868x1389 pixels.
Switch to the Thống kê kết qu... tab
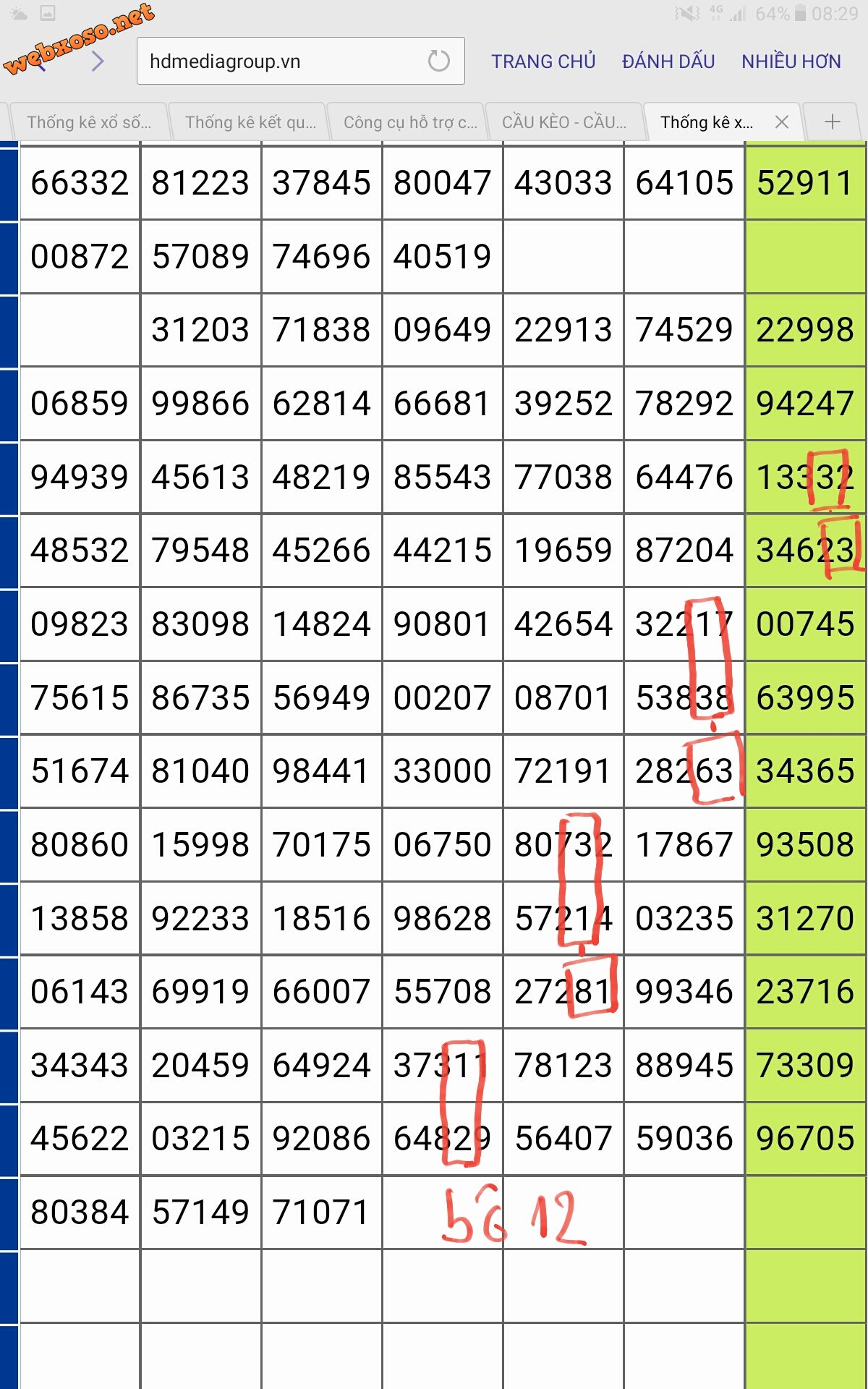(x=250, y=122)
